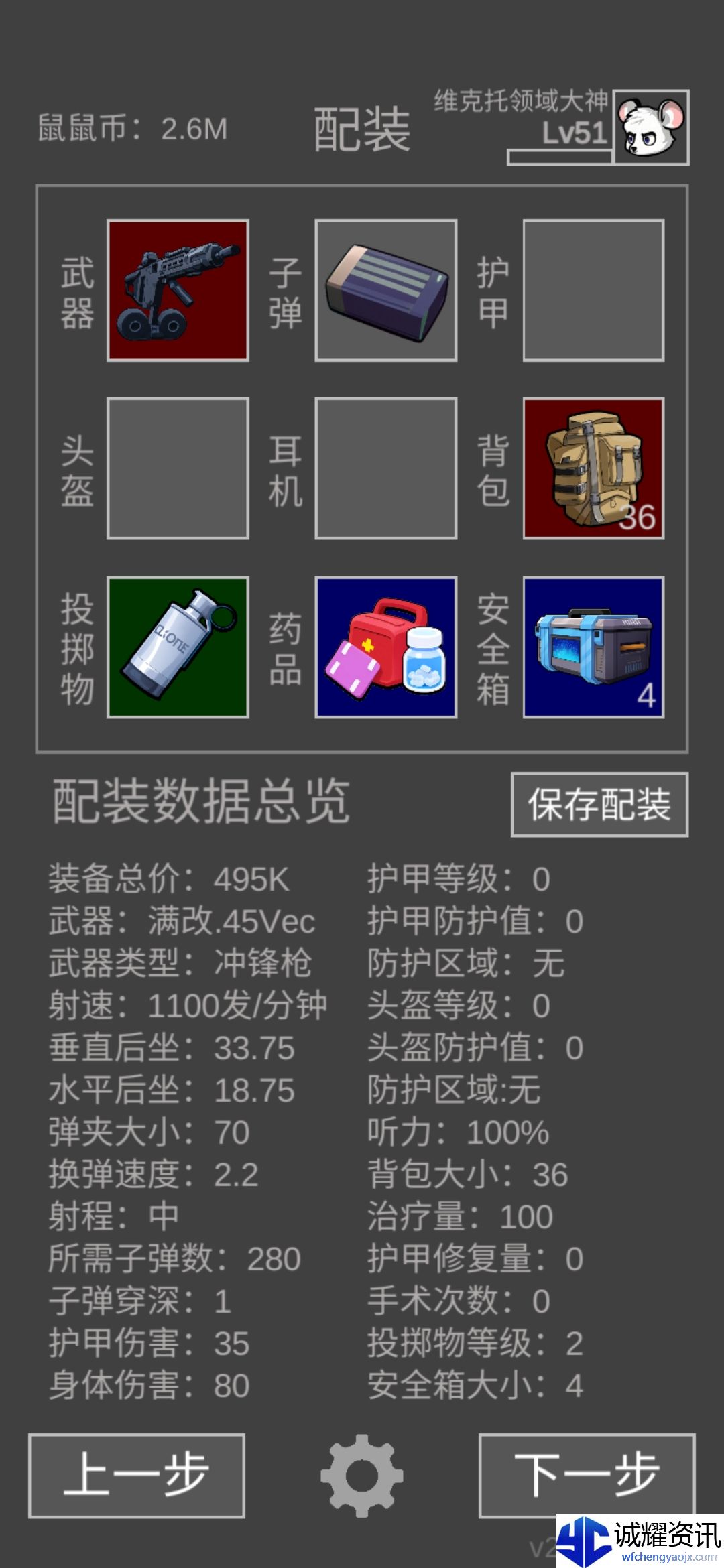724x1568 pixels.
Task: Continue with 下一步
Action: [587, 1476]
